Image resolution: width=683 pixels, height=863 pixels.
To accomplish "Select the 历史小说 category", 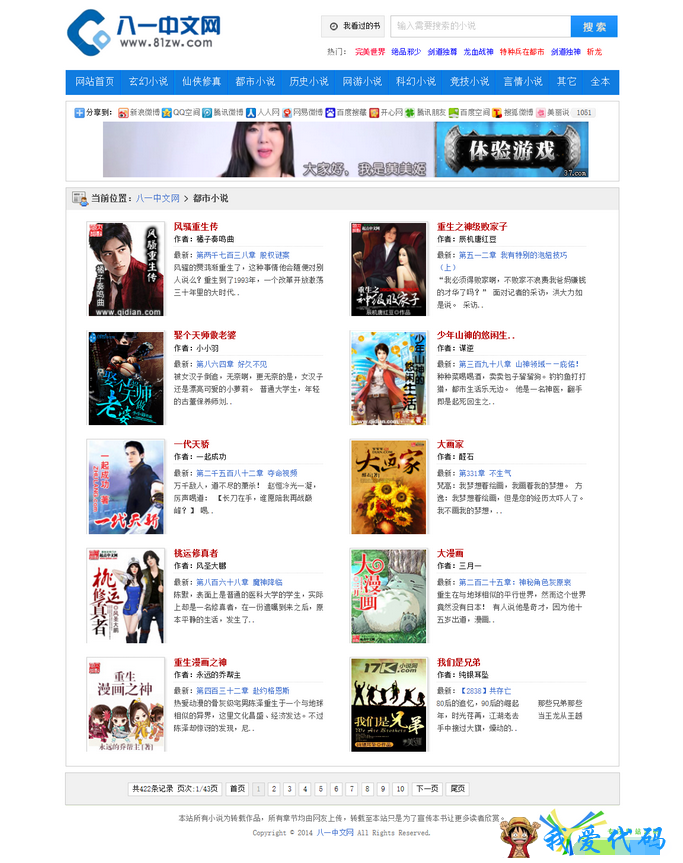I will coord(308,82).
